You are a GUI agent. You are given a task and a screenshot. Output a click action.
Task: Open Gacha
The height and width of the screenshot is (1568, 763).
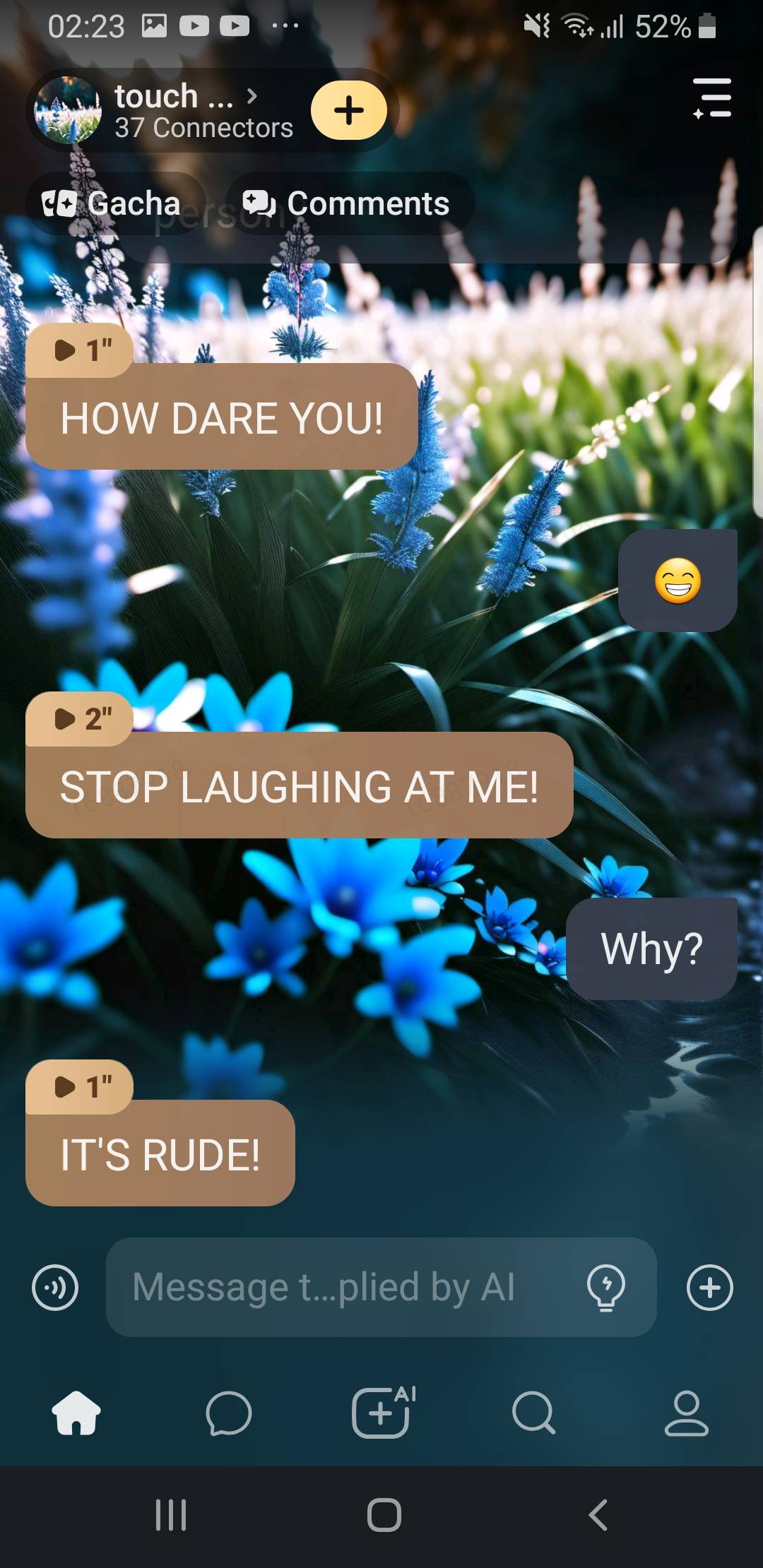click(113, 204)
